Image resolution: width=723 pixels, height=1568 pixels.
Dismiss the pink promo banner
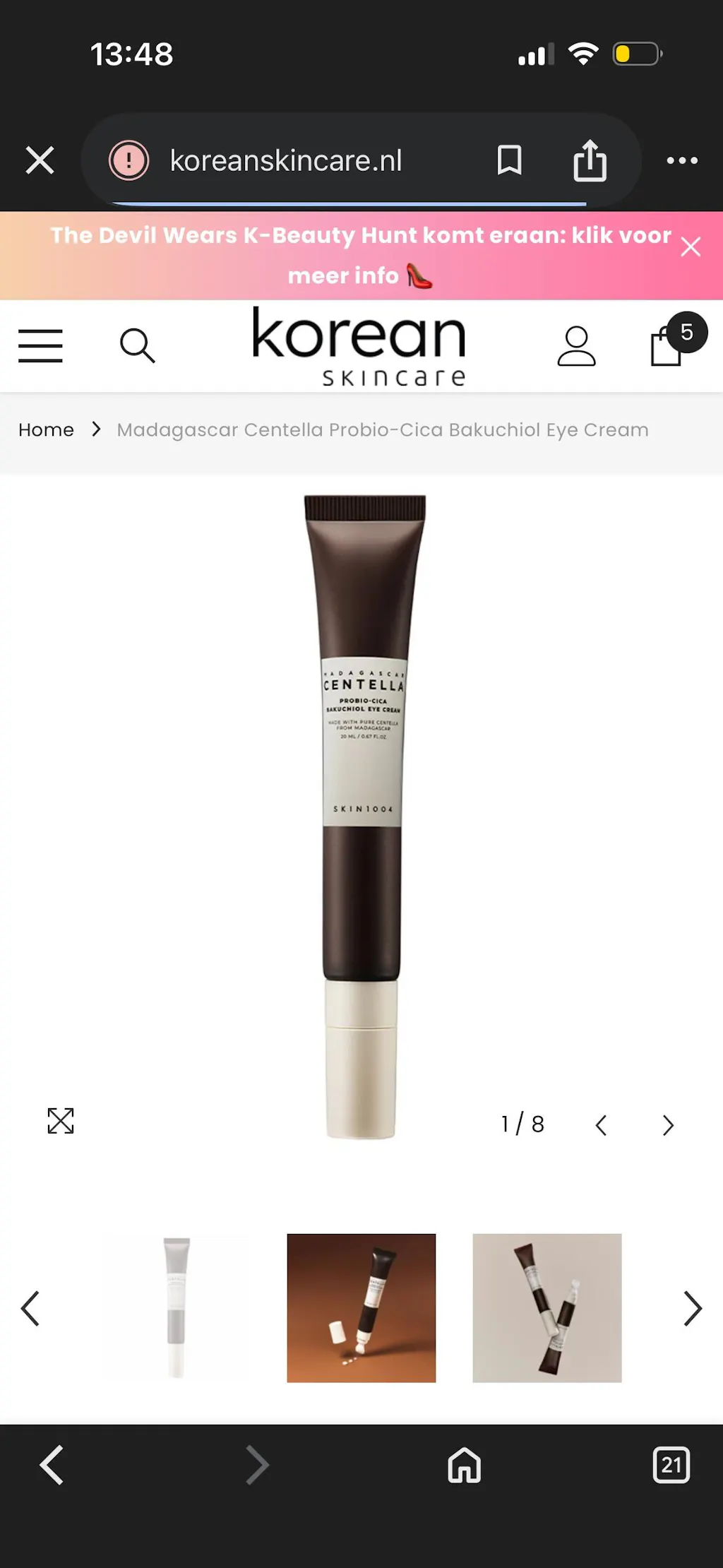coord(691,247)
